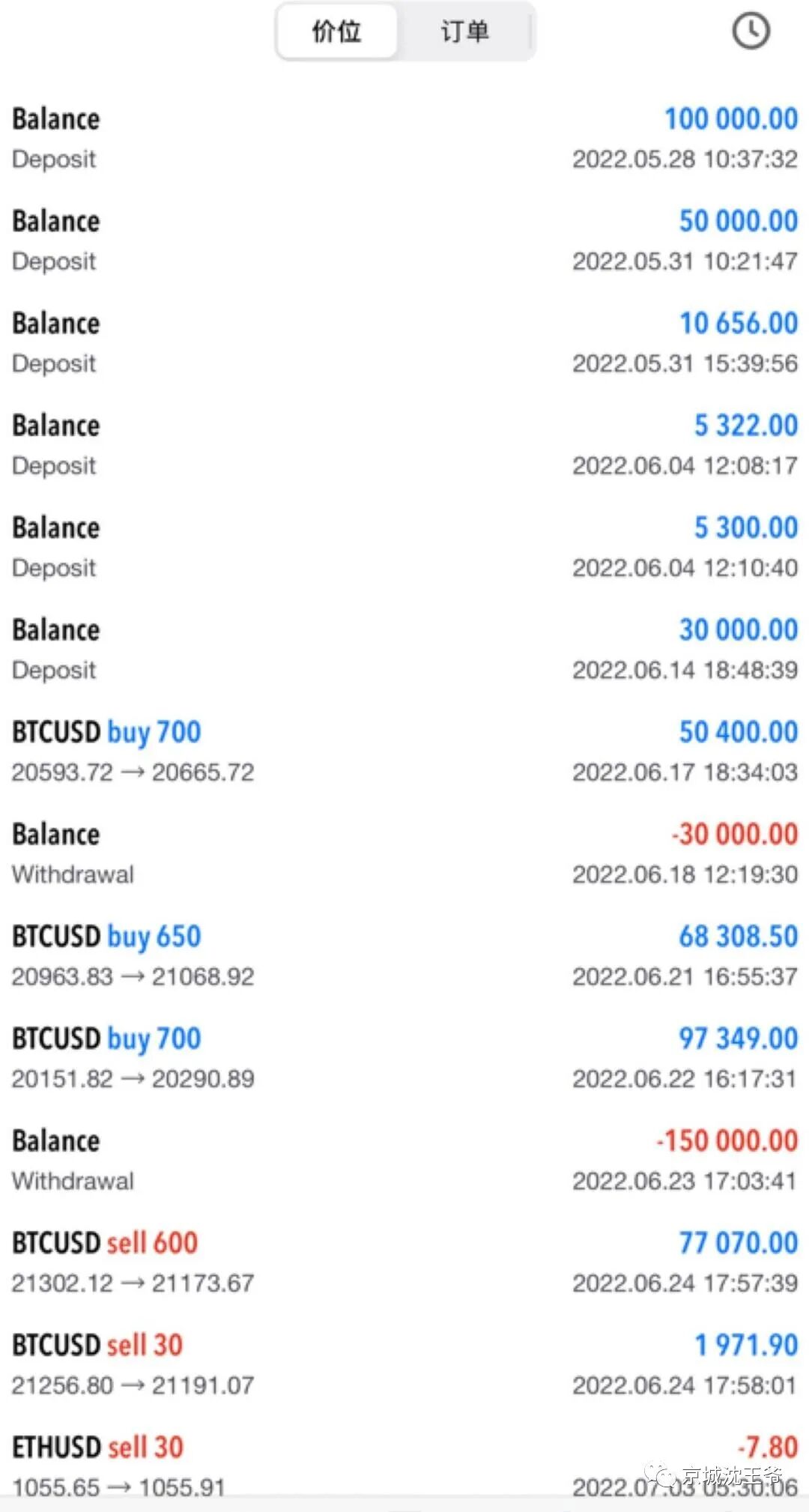Expand the BTCUSD buy 700 deal worth 50 400.00

pos(404,752)
